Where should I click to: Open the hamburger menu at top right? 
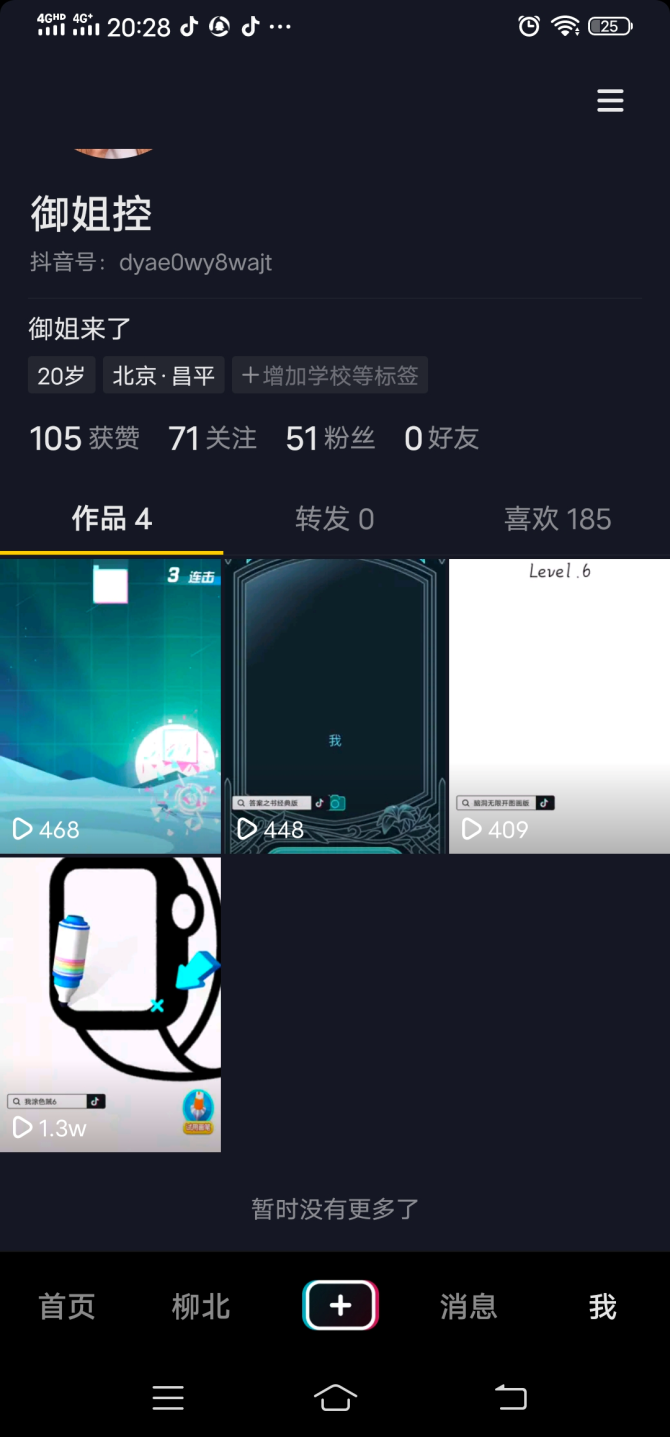pos(610,101)
